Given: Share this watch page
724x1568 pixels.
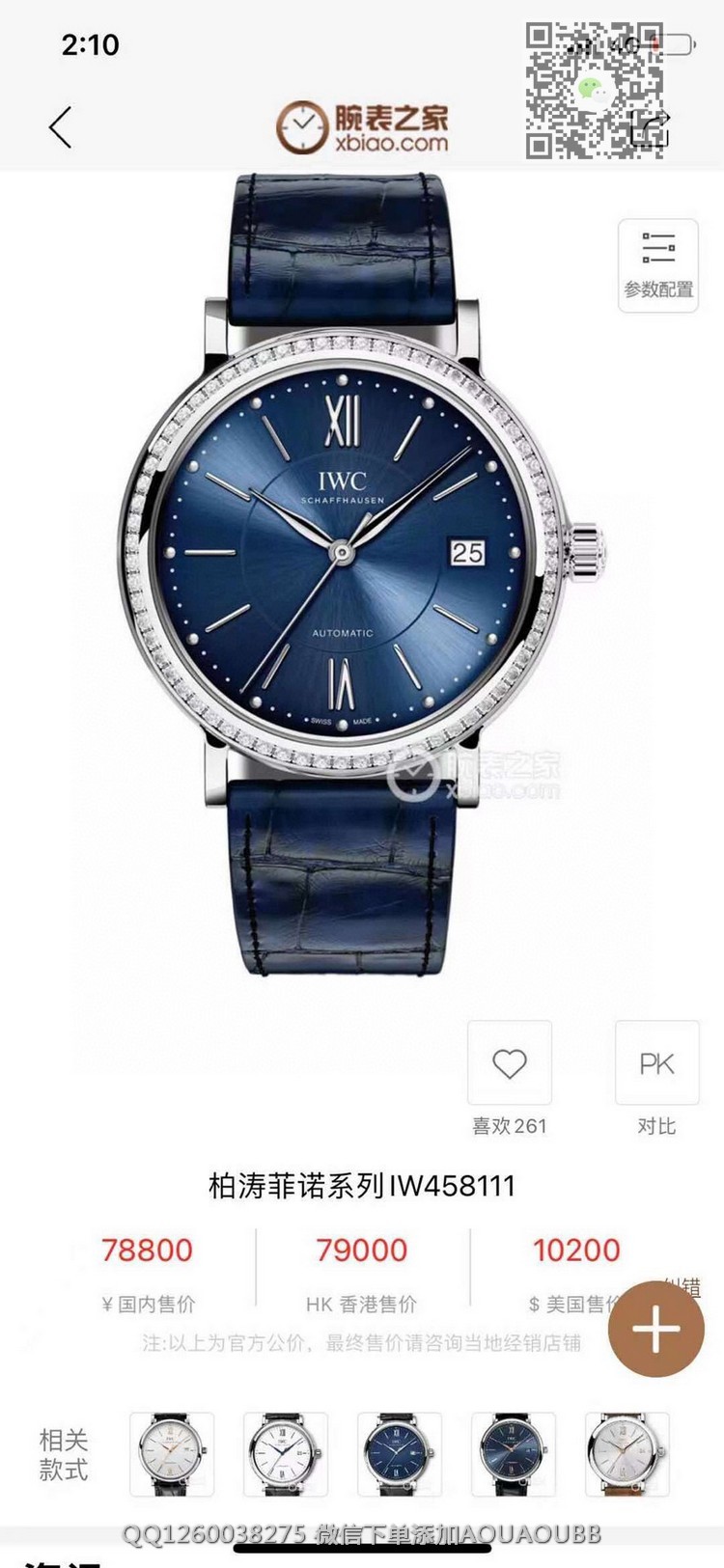Looking at the screenshot, I should (x=650, y=128).
